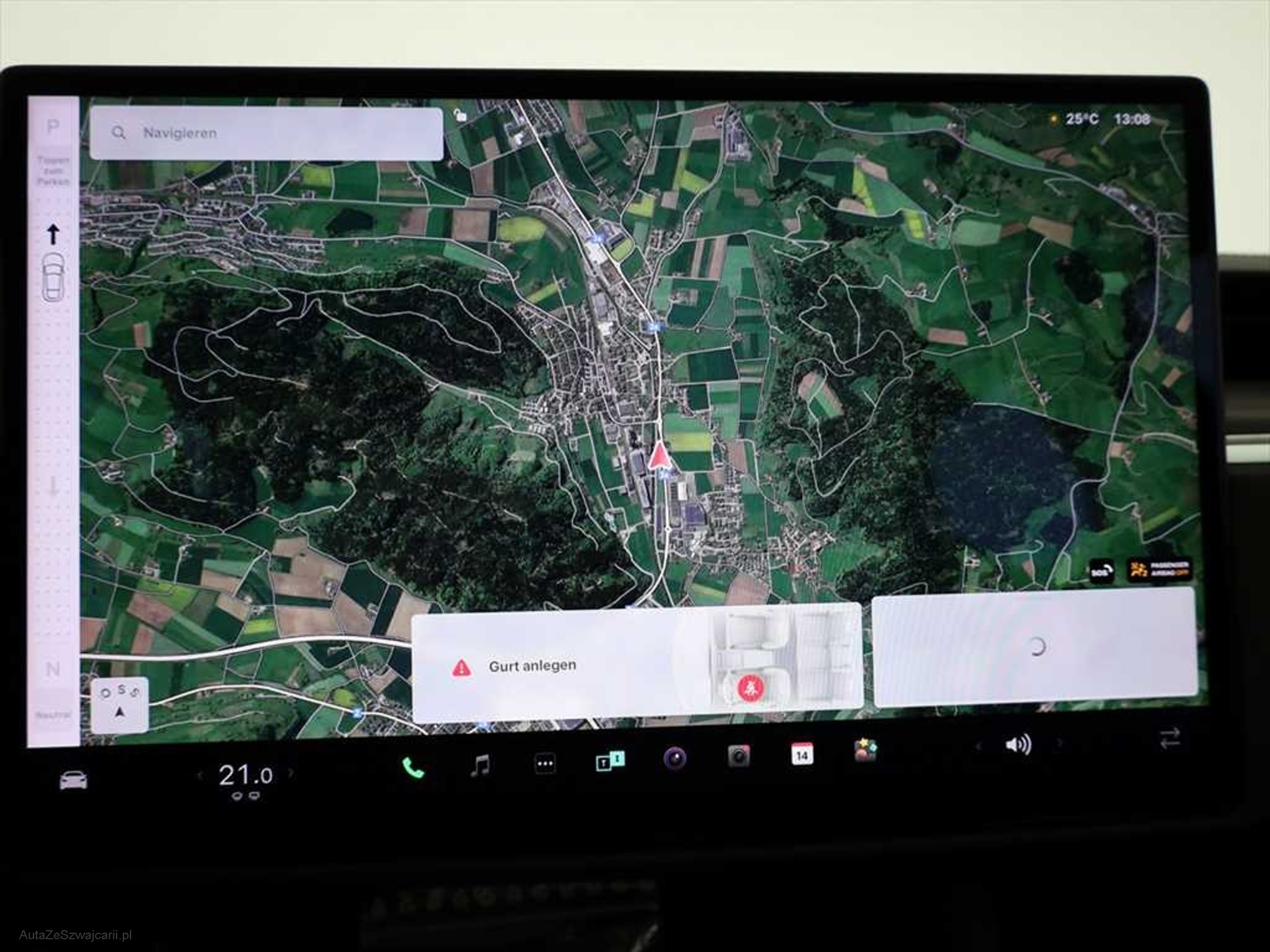The image size is (1270, 952).
Task: Open the calendar app
Action: 801,754
